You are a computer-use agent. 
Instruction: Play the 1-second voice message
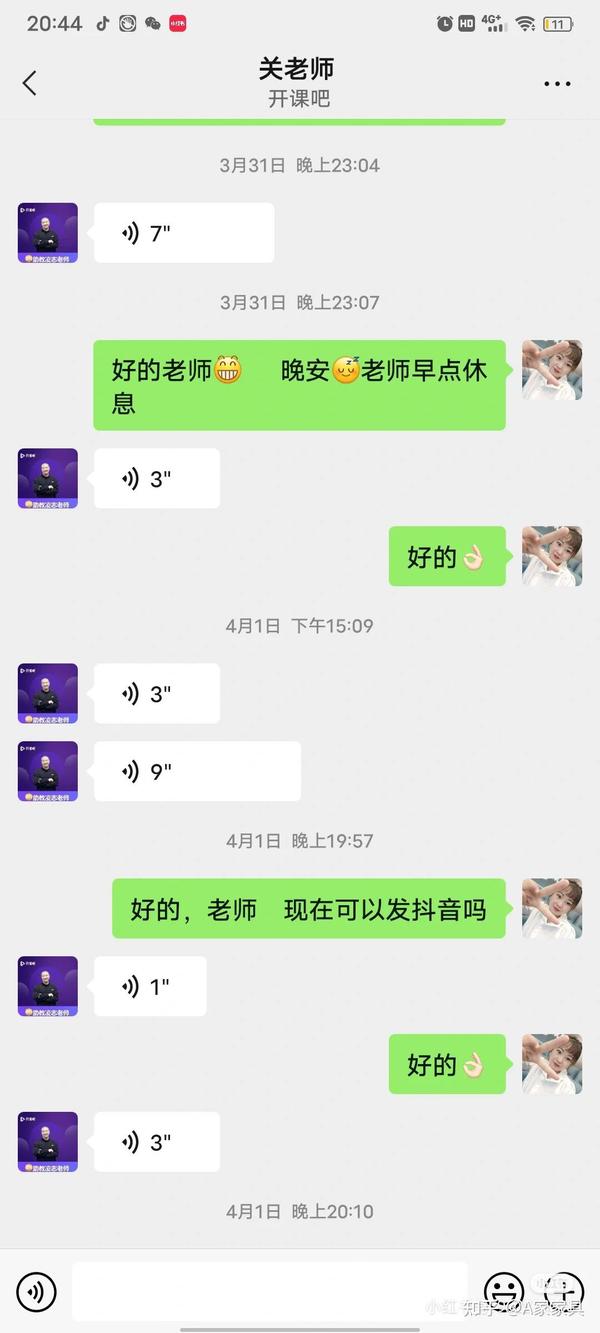coord(150,986)
